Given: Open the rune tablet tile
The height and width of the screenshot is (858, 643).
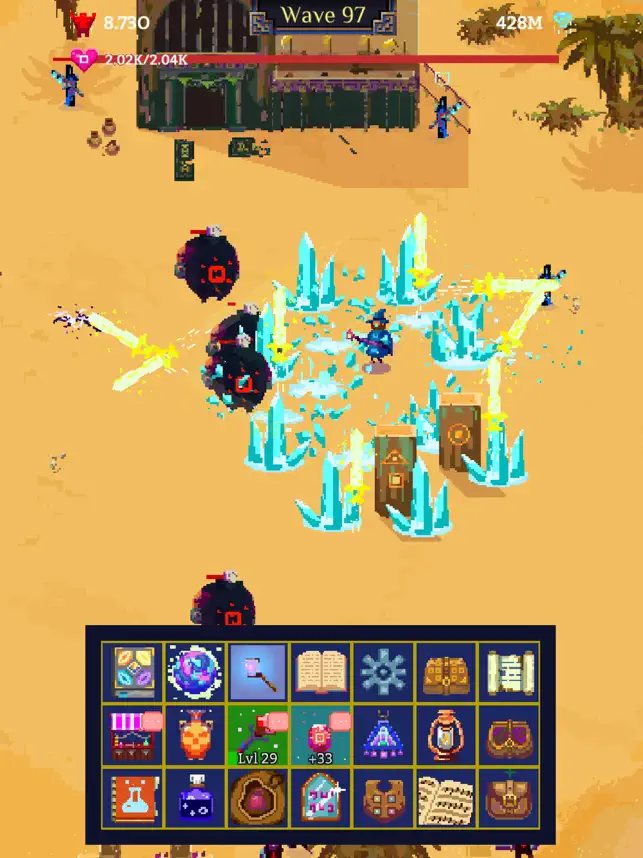Looking at the screenshot, I should tap(320, 798).
